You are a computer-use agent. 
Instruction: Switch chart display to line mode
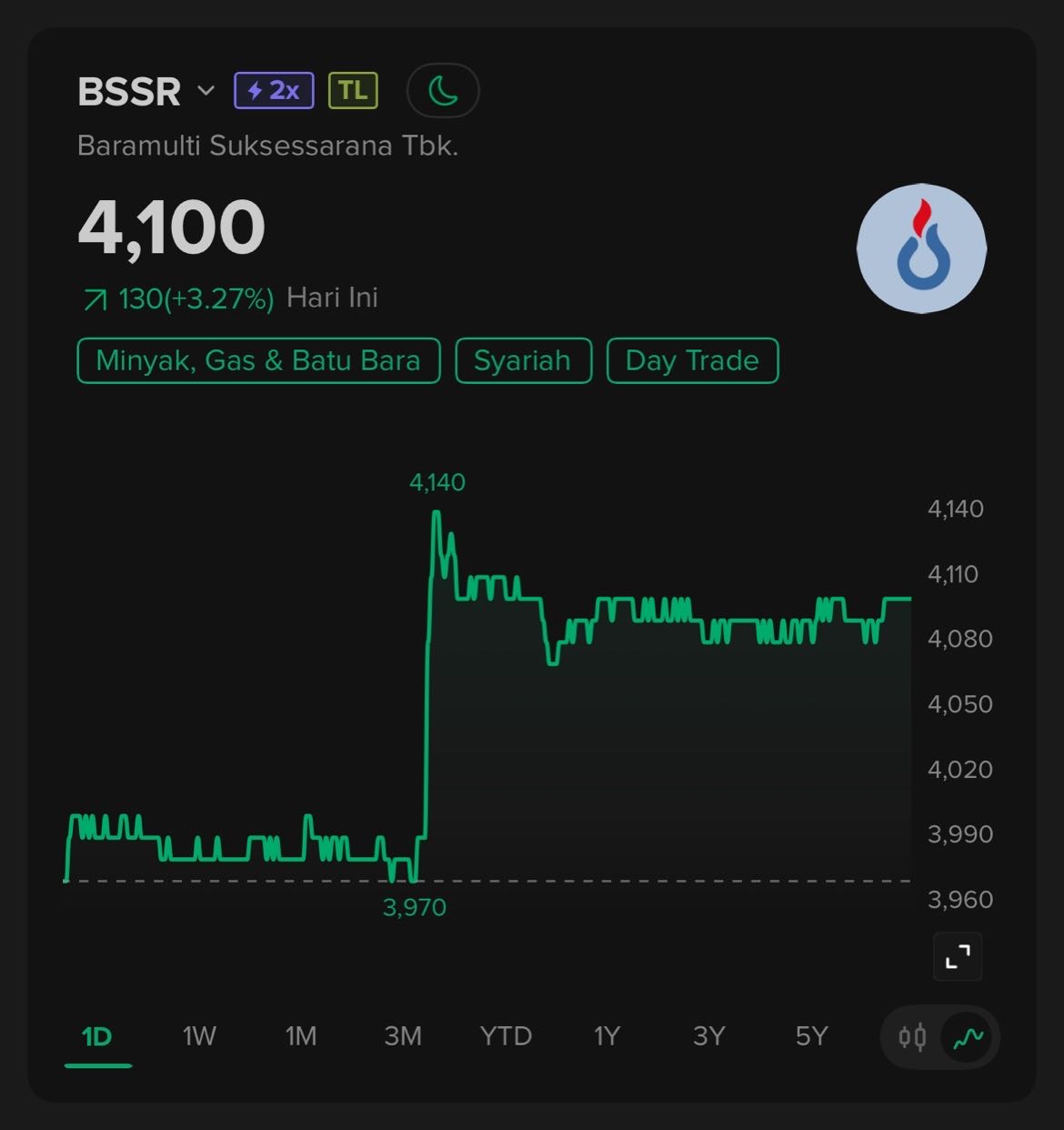click(968, 1036)
